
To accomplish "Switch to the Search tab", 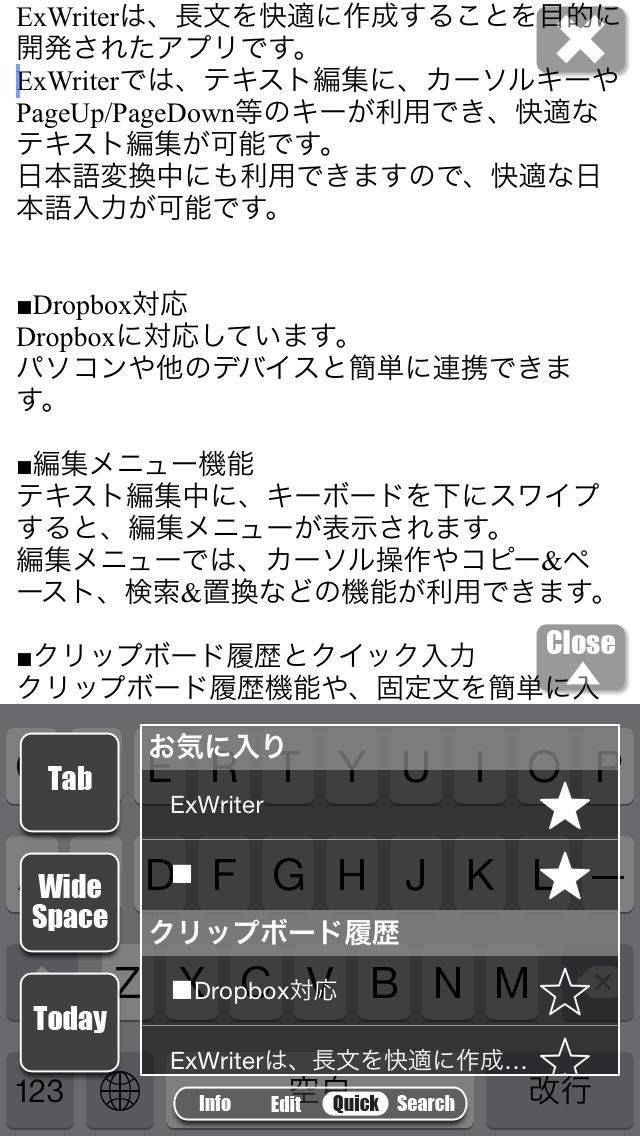I will point(425,1103).
